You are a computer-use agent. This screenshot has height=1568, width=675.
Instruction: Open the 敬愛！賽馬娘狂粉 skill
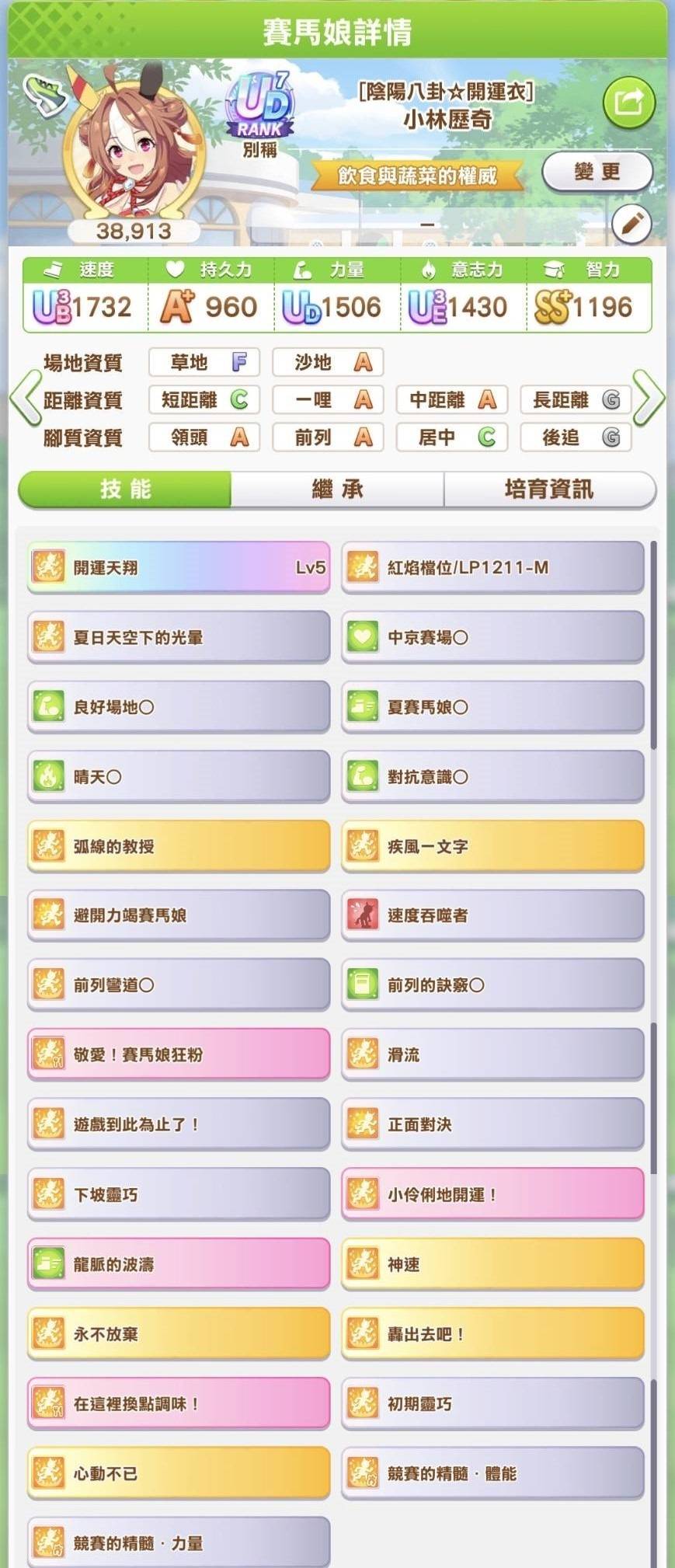pyautogui.click(x=179, y=1054)
